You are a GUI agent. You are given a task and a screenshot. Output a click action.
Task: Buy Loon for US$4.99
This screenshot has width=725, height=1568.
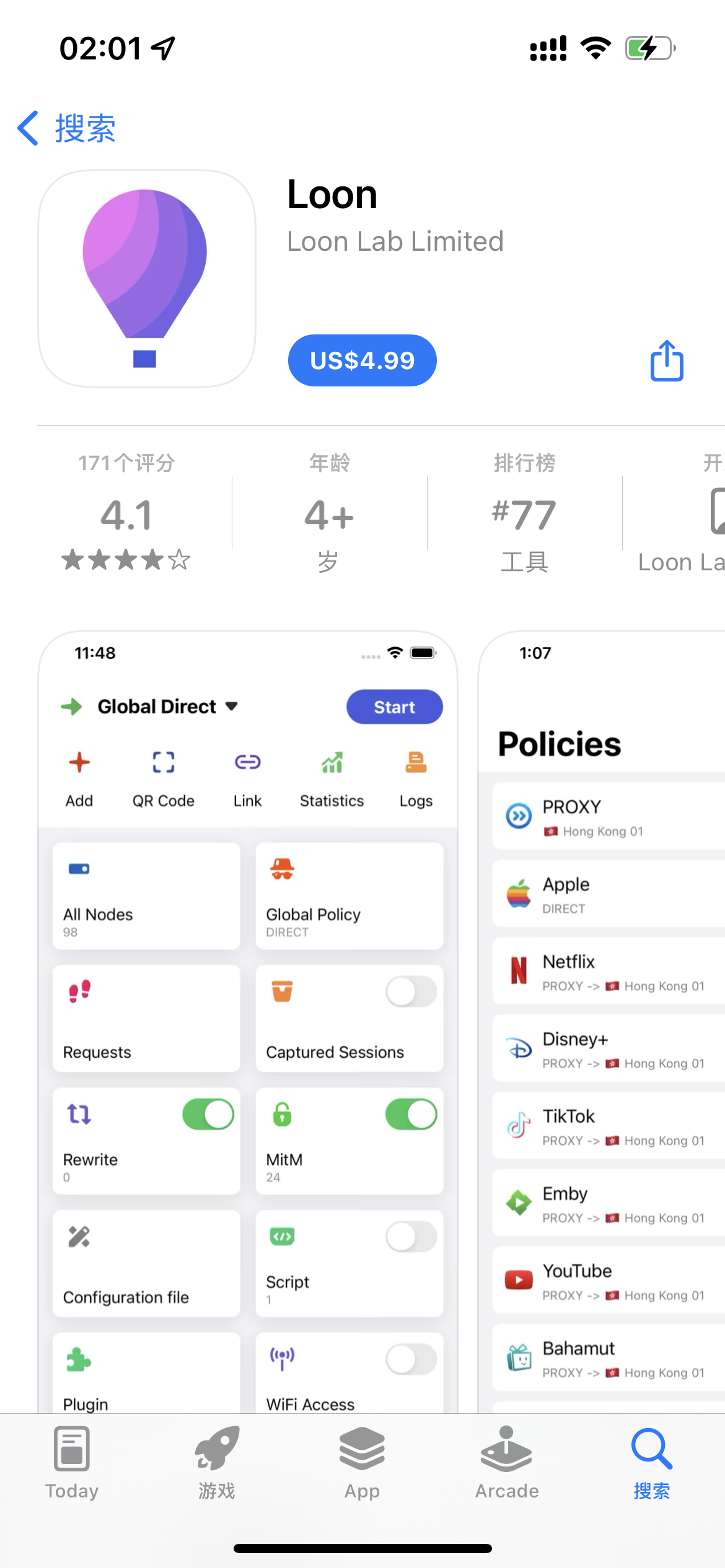362,360
